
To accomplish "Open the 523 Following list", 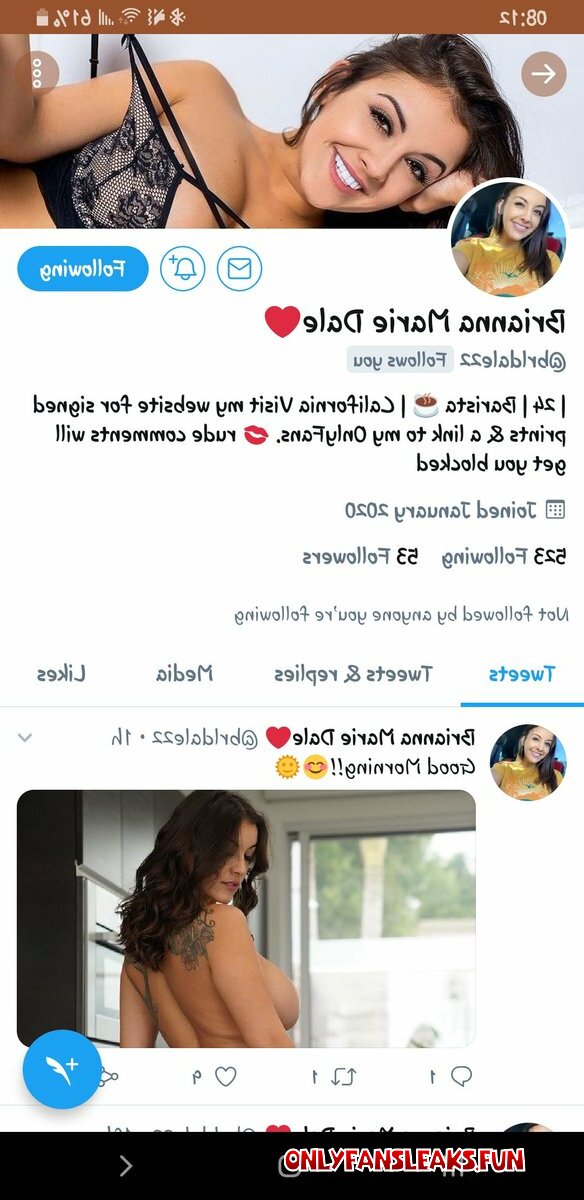I will [505, 557].
